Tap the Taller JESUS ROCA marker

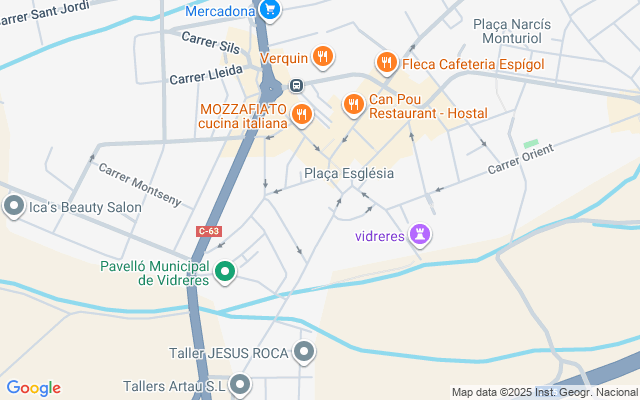tap(305, 352)
